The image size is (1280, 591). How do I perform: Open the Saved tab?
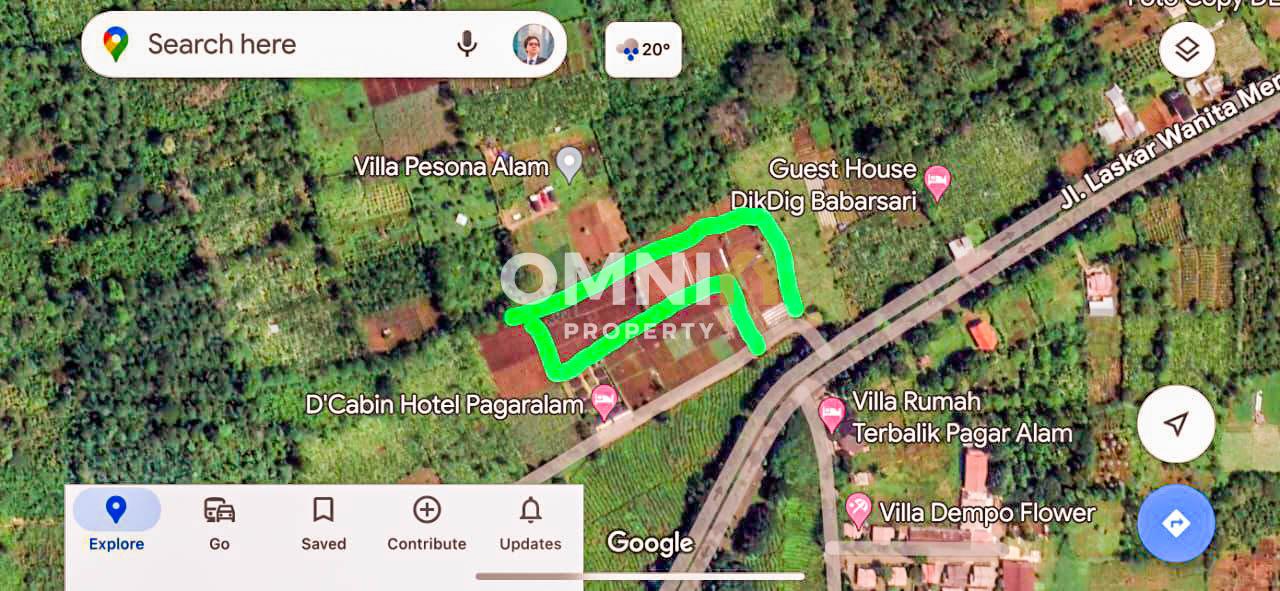pos(323,523)
